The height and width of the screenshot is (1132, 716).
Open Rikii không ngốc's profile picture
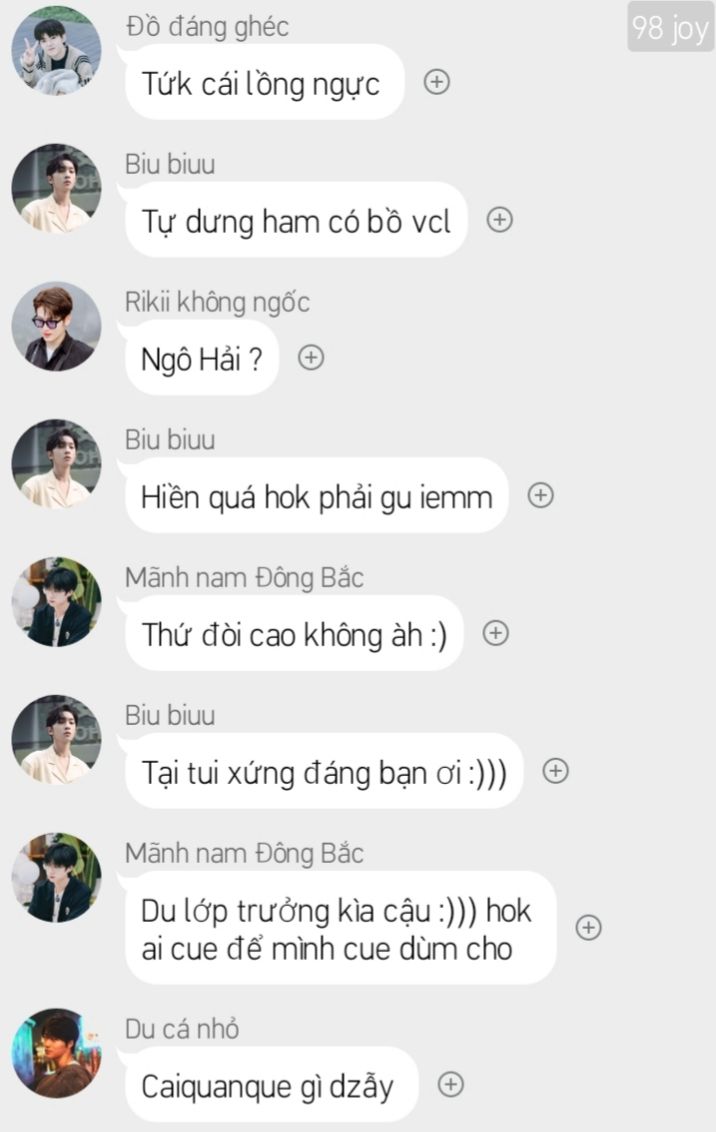point(56,326)
